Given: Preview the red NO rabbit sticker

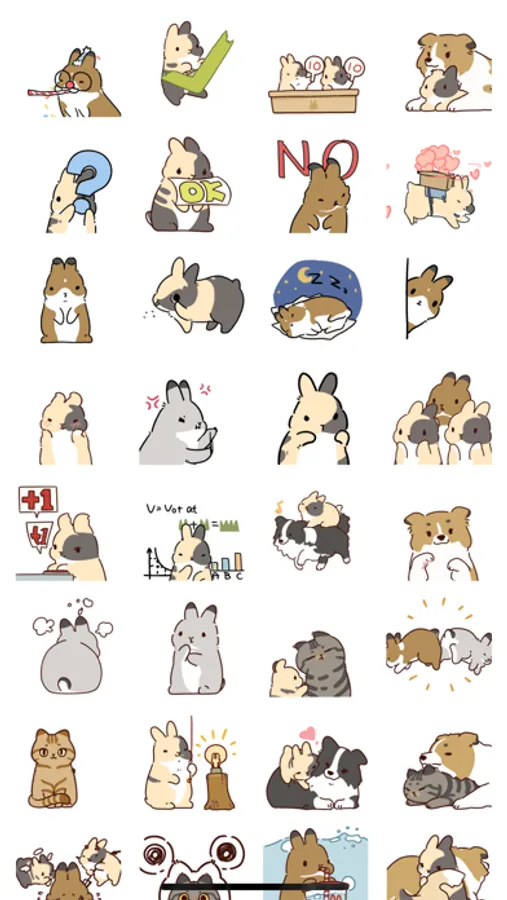Looking at the screenshot, I should [x=318, y=186].
